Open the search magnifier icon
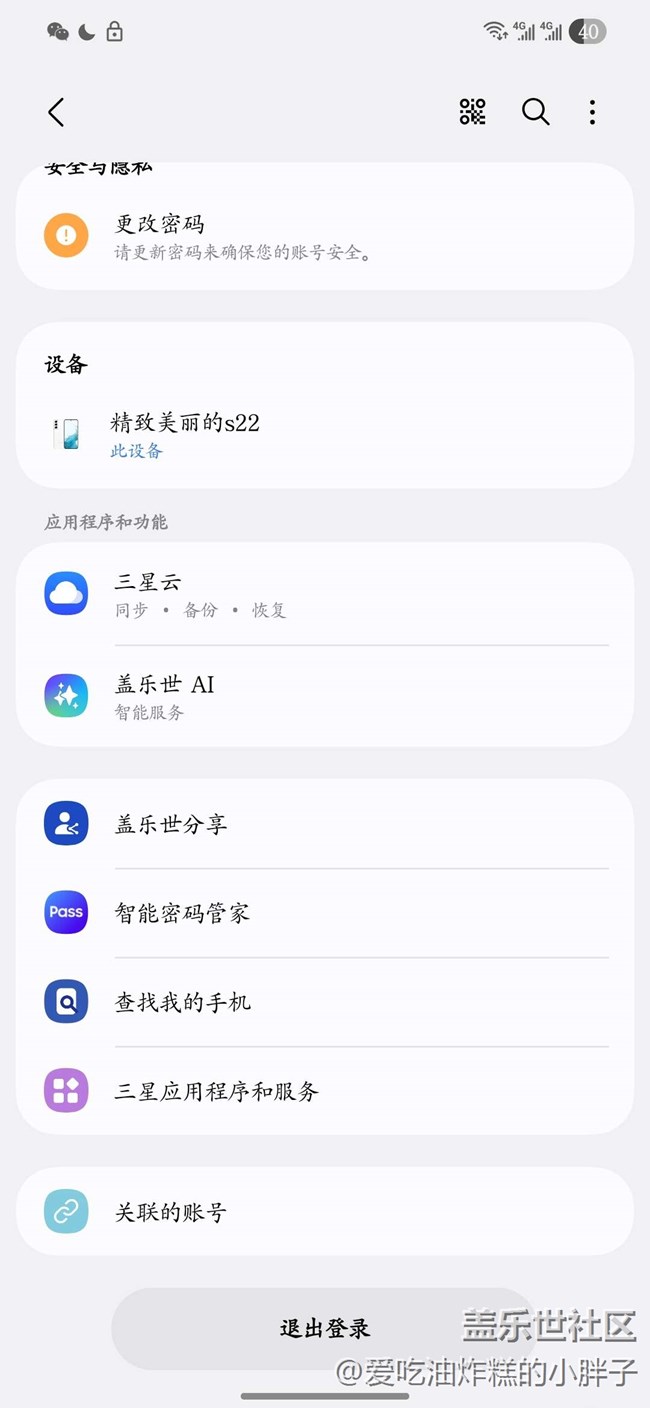This screenshot has height=1408, width=650. tap(535, 112)
